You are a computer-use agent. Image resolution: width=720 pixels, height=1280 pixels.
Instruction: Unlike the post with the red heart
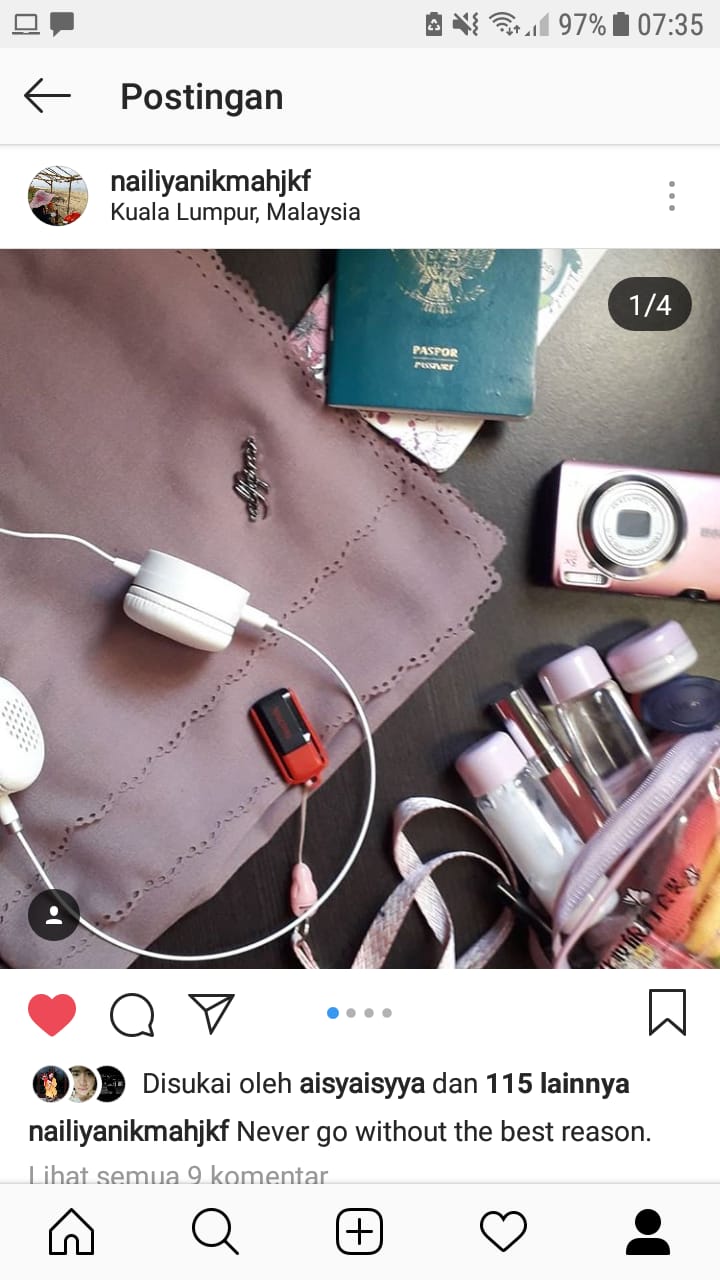coord(52,1015)
